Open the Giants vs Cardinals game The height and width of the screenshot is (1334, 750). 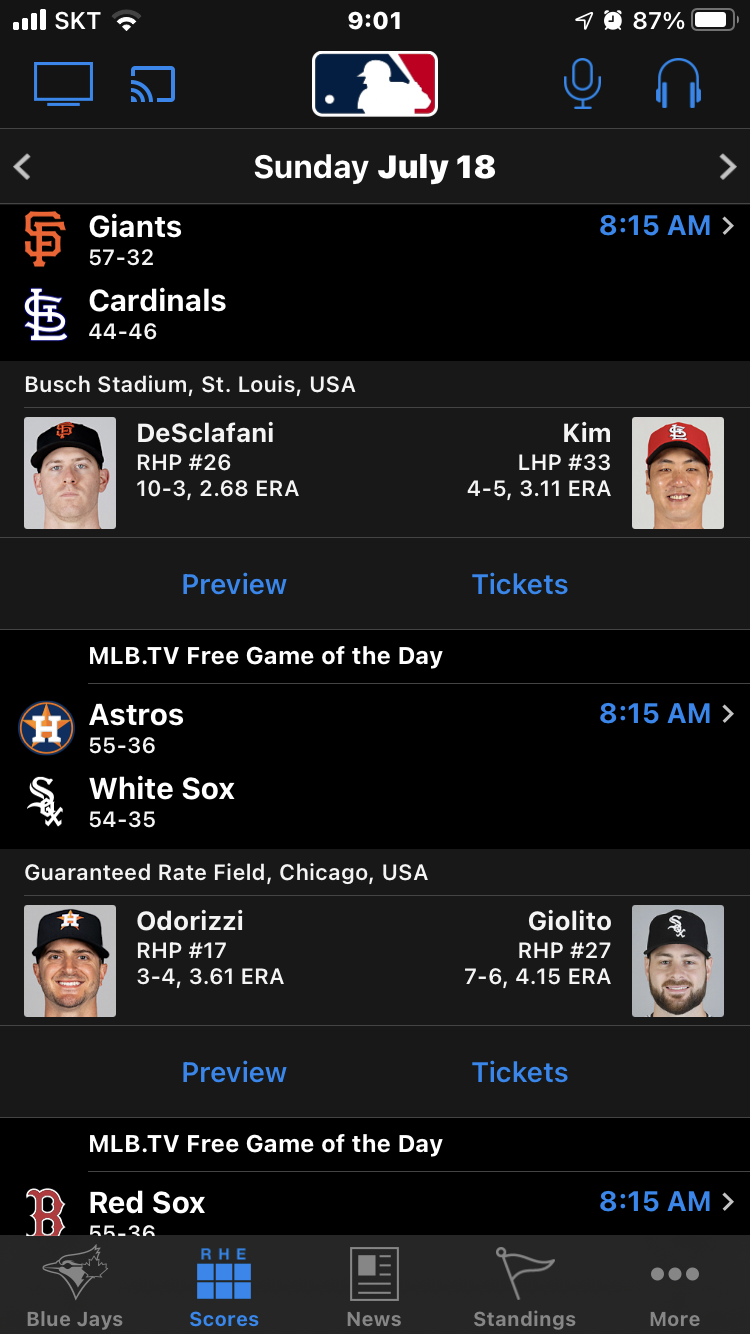(375, 283)
